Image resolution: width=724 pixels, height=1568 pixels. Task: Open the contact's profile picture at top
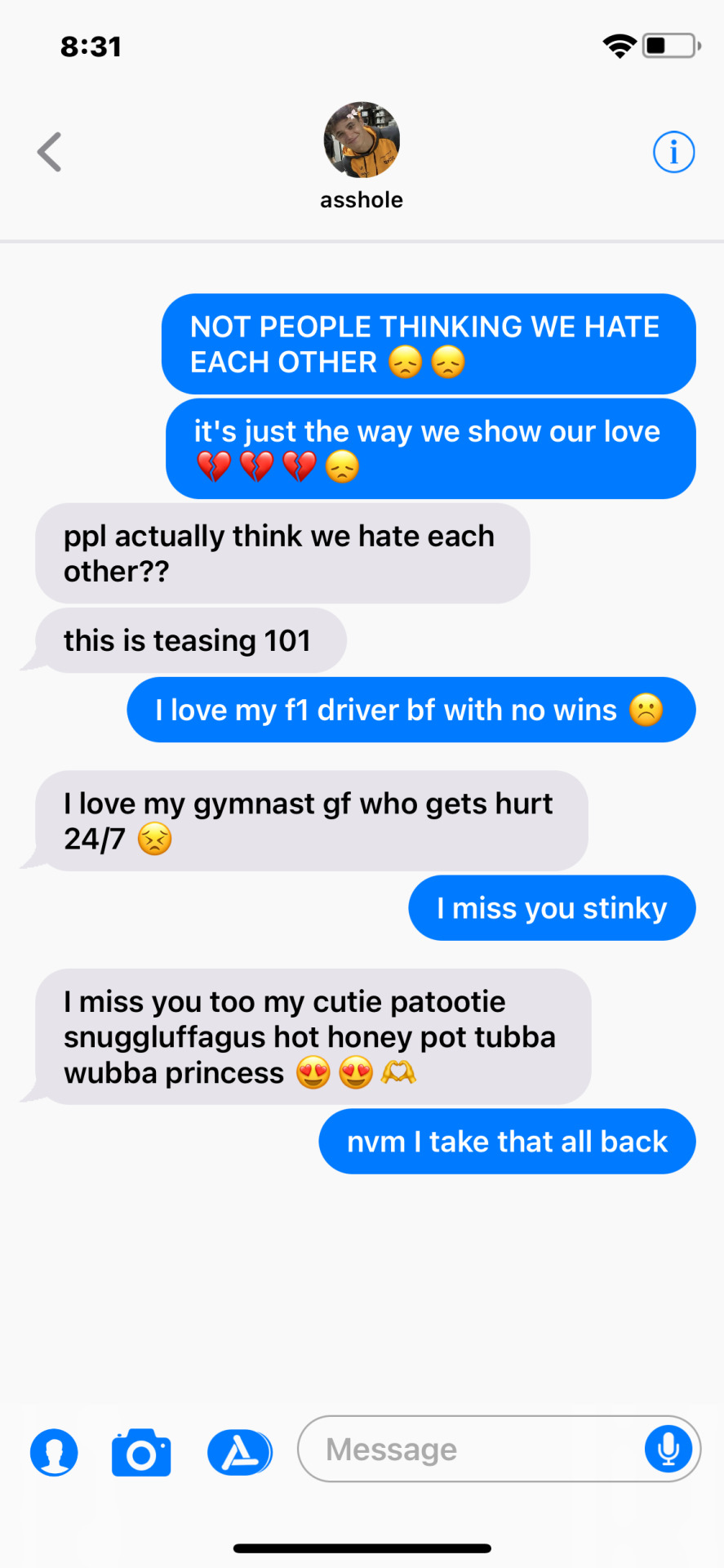click(362, 140)
